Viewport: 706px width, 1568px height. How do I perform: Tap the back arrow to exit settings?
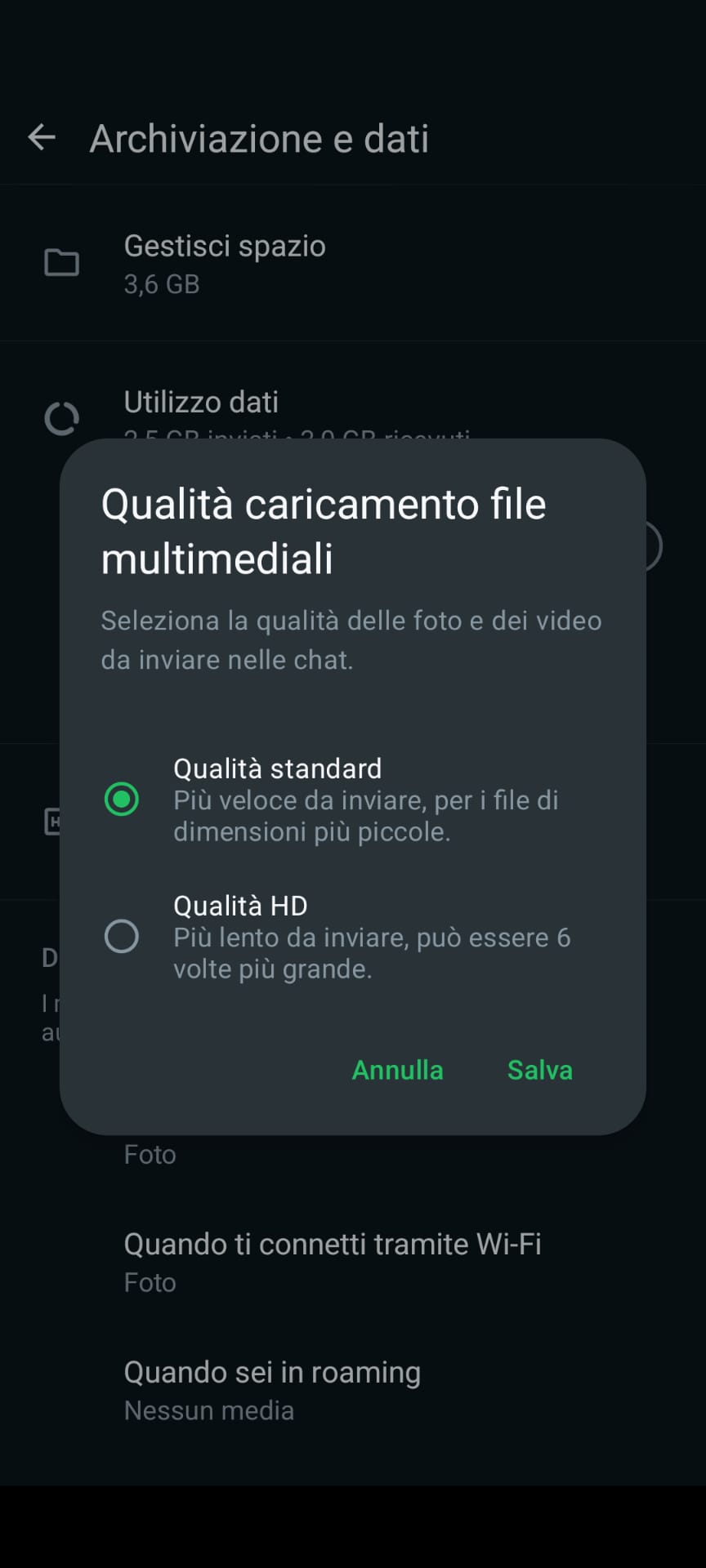point(40,137)
